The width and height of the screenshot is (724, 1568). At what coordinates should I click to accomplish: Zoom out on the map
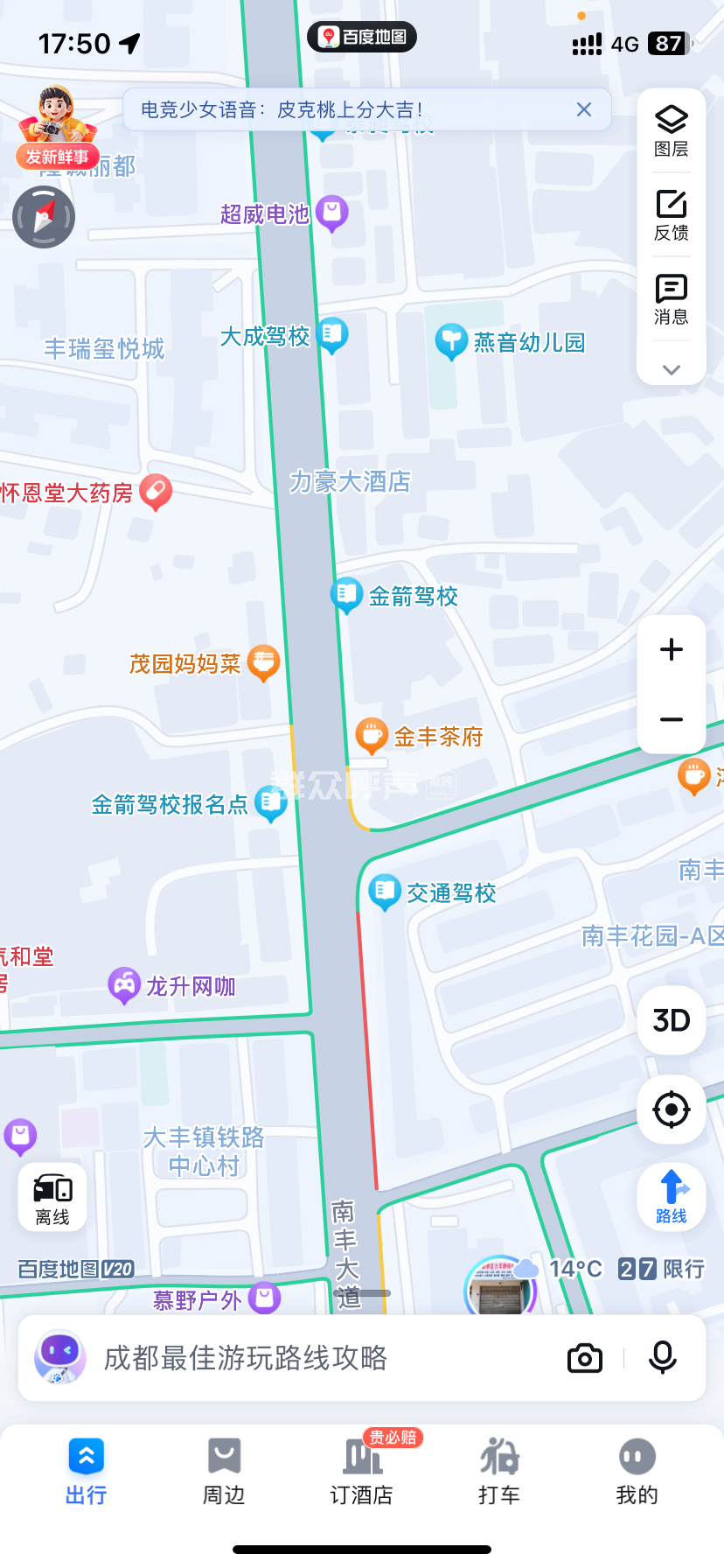672,719
